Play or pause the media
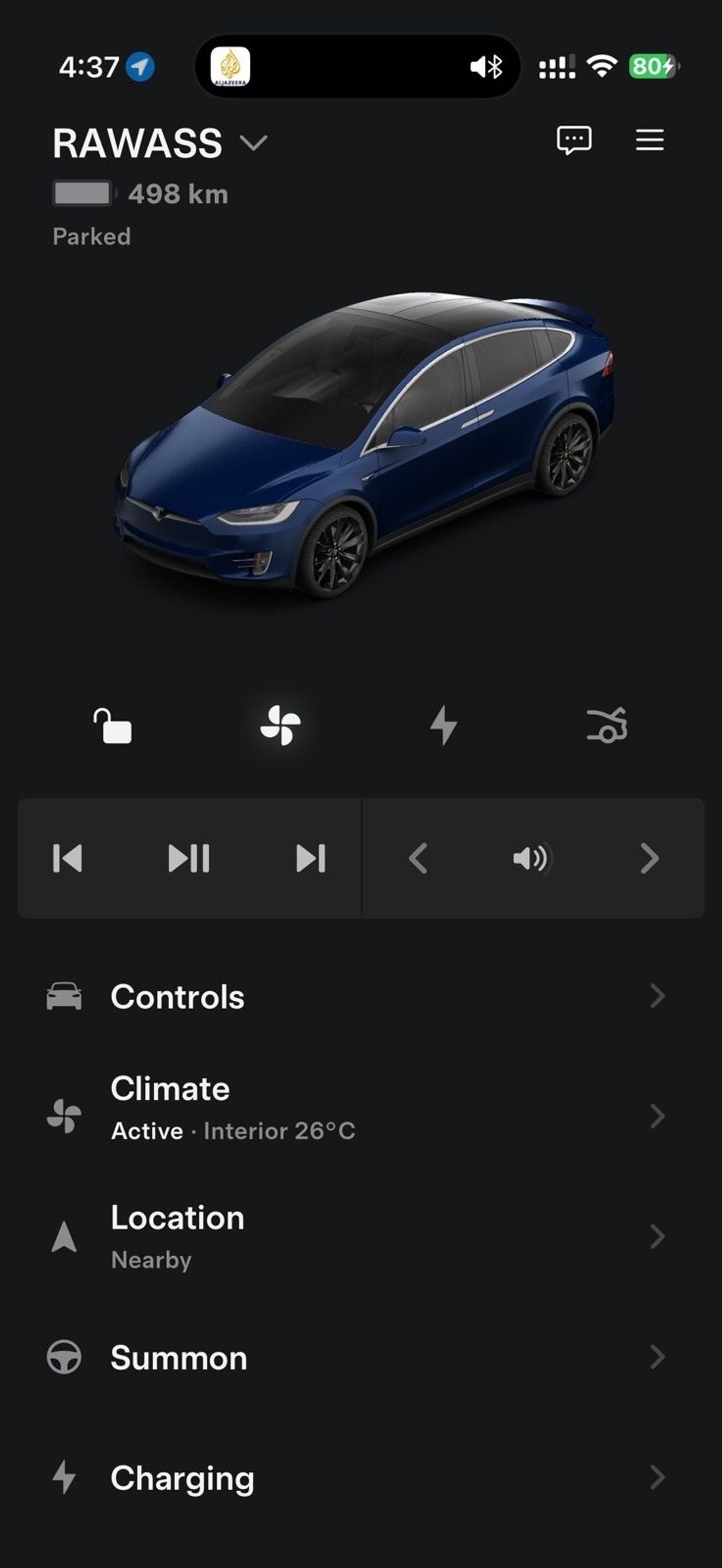This screenshot has height=1568, width=722. pos(189,858)
